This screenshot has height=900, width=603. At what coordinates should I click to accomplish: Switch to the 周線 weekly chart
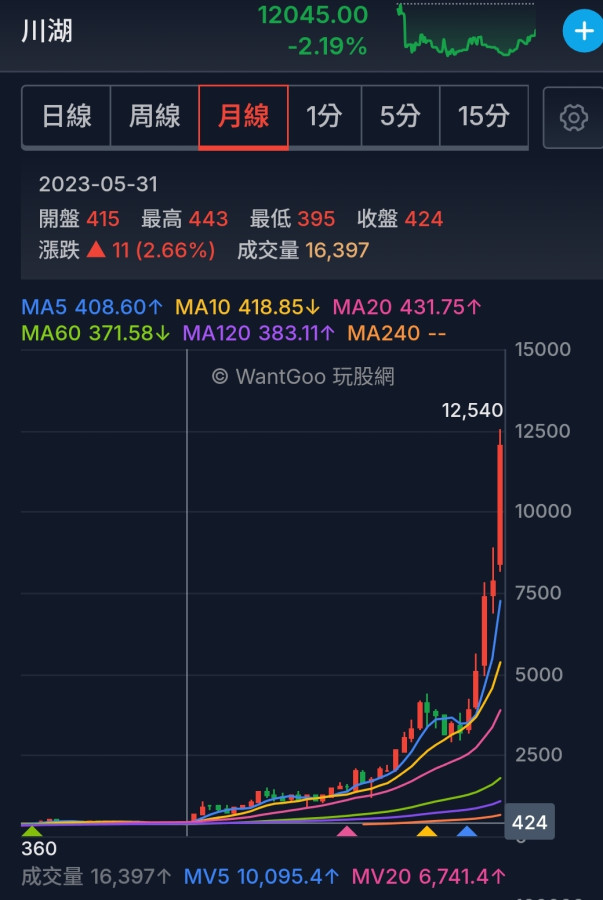coord(154,116)
